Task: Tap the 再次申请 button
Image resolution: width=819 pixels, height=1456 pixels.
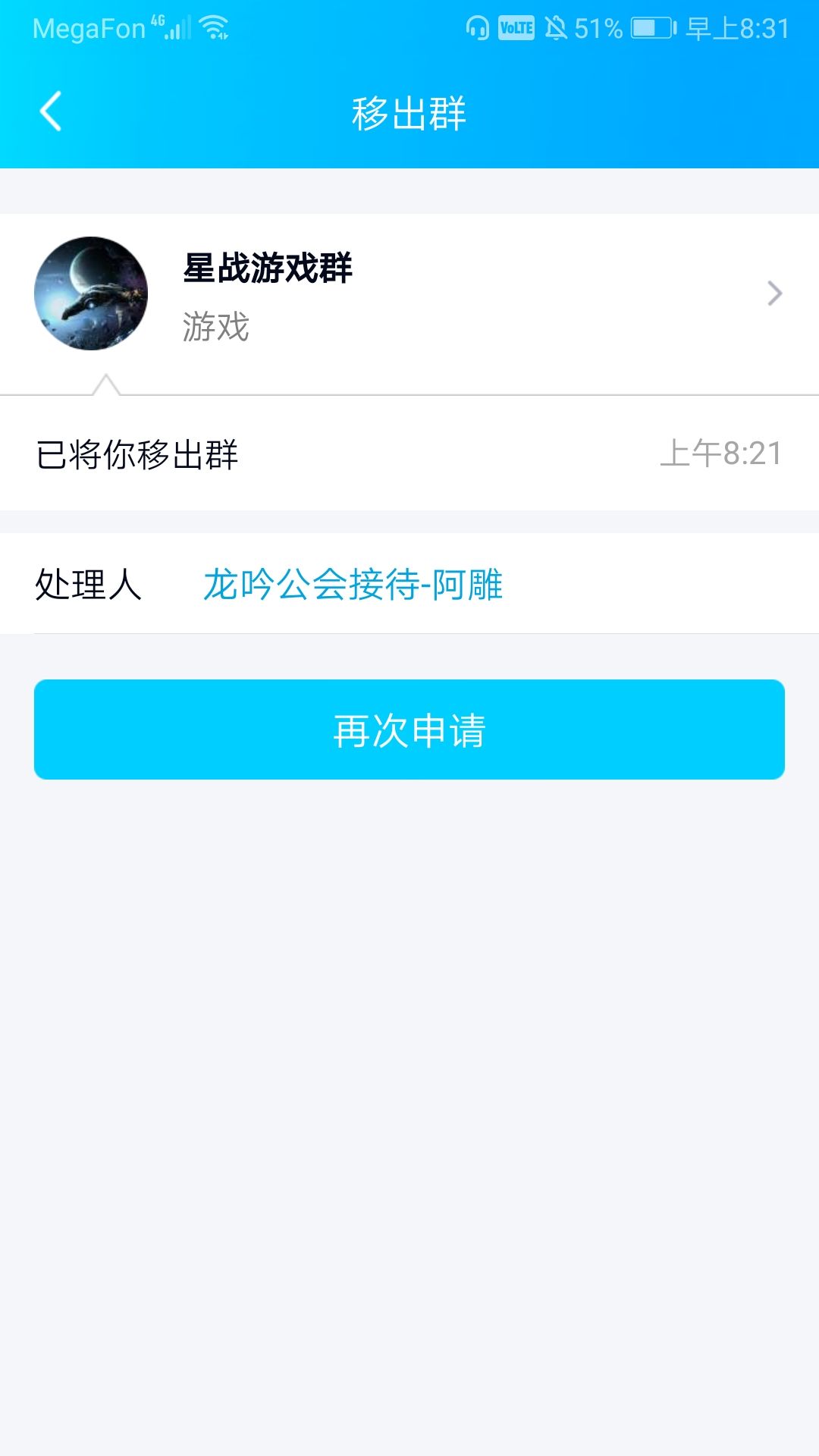Action: (409, 730)
